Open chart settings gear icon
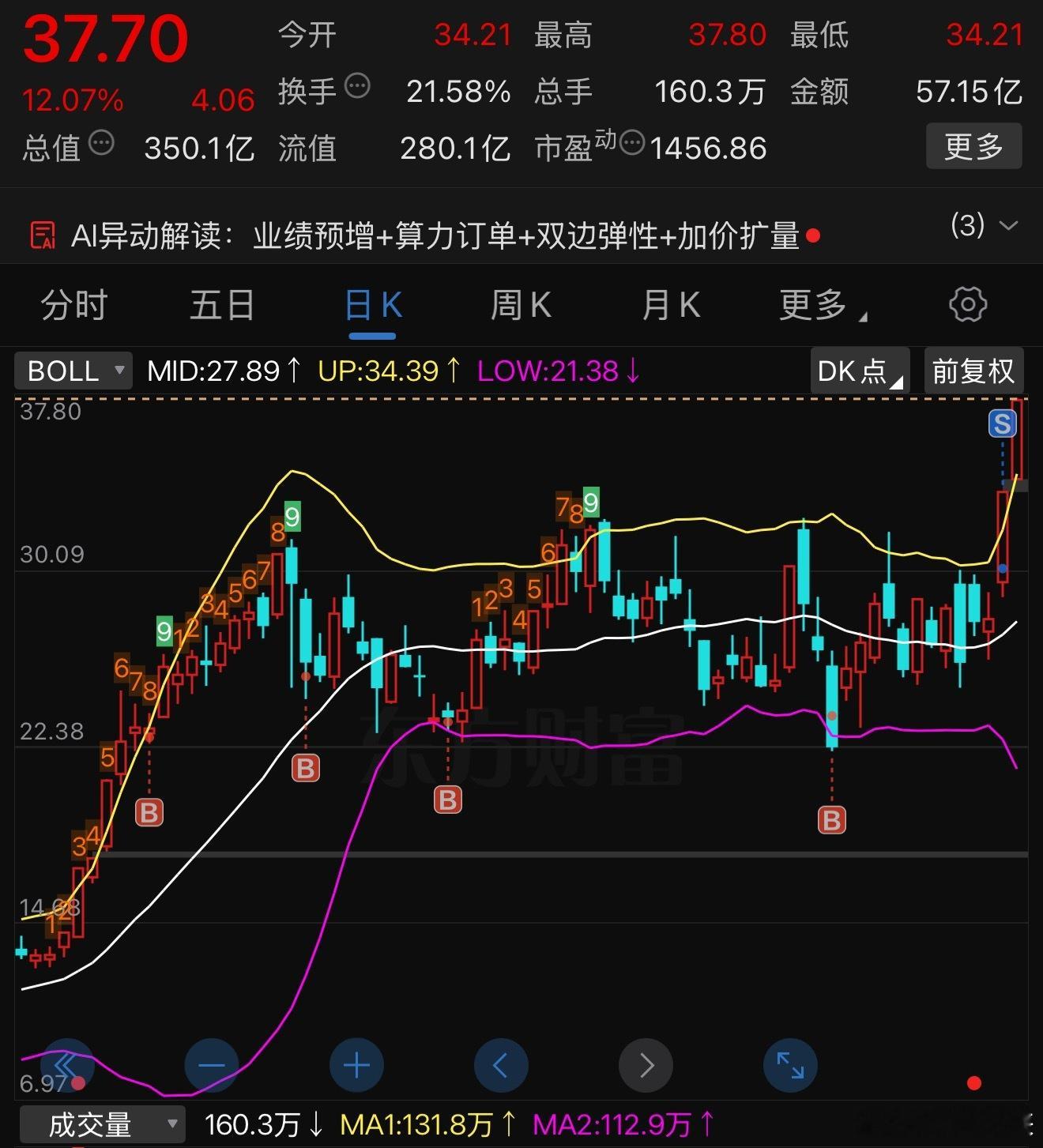 pos(968,305)
